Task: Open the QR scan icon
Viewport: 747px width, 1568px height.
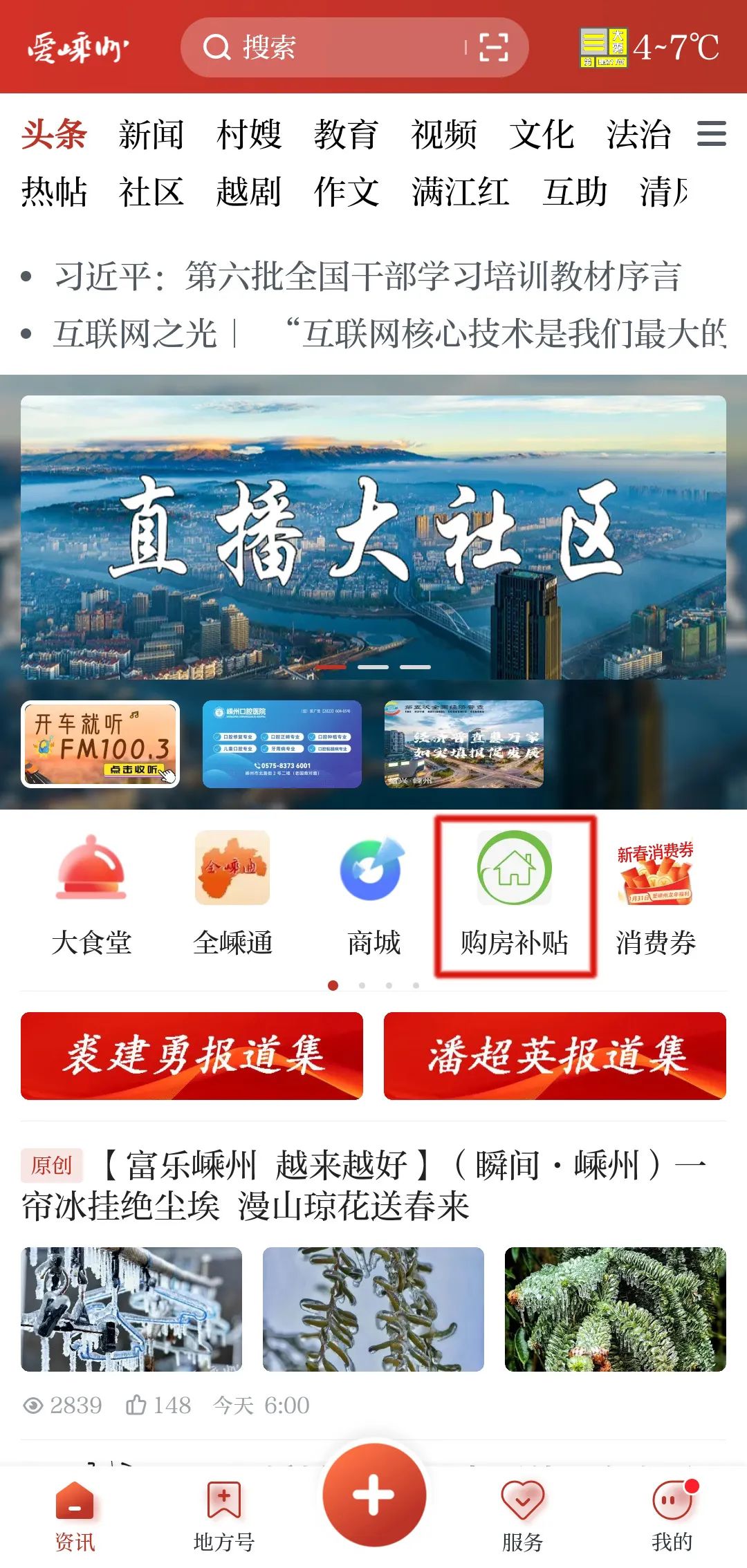Action: (x=494, y=47)
